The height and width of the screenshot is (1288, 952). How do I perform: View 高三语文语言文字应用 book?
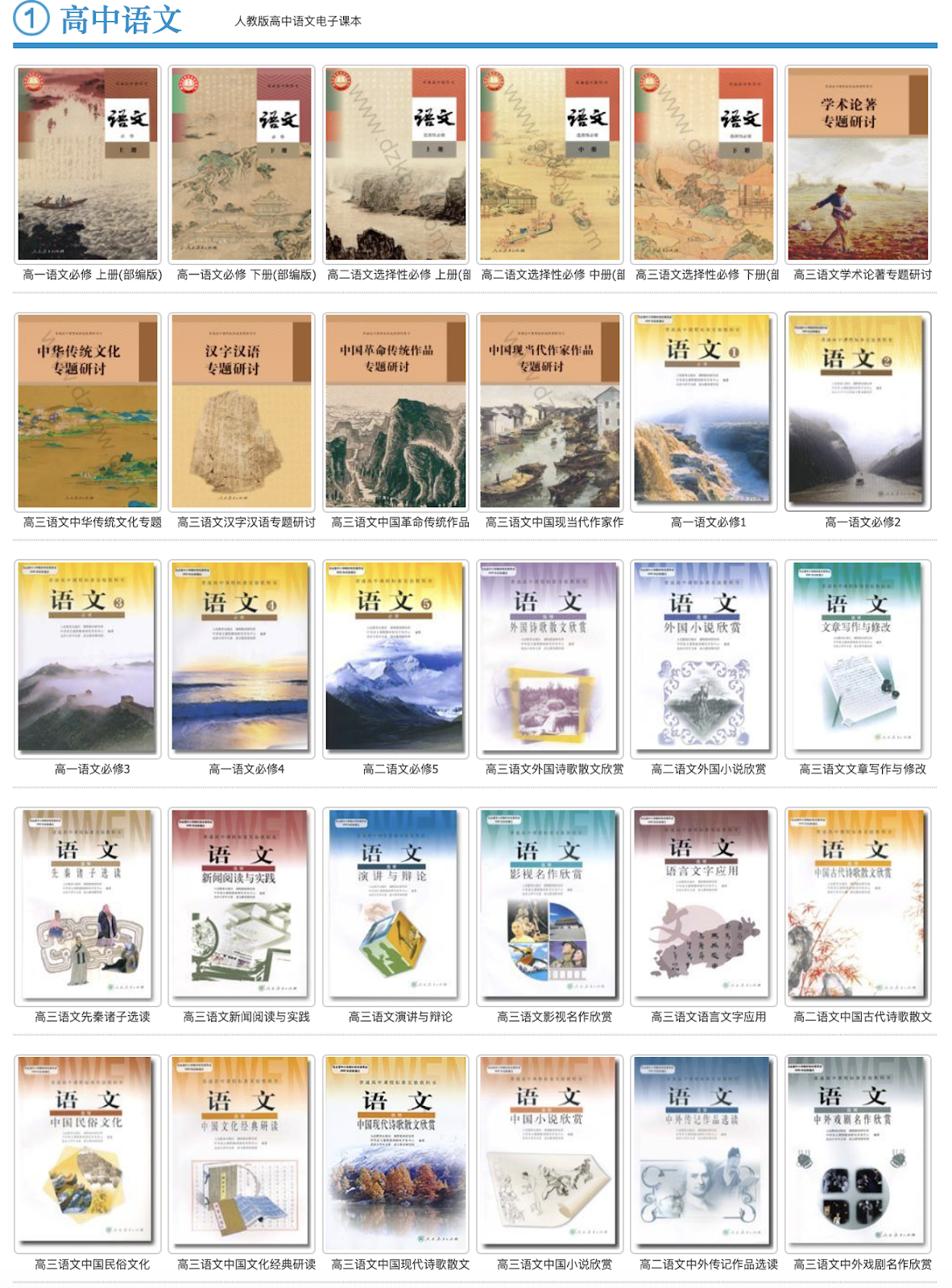704,906
